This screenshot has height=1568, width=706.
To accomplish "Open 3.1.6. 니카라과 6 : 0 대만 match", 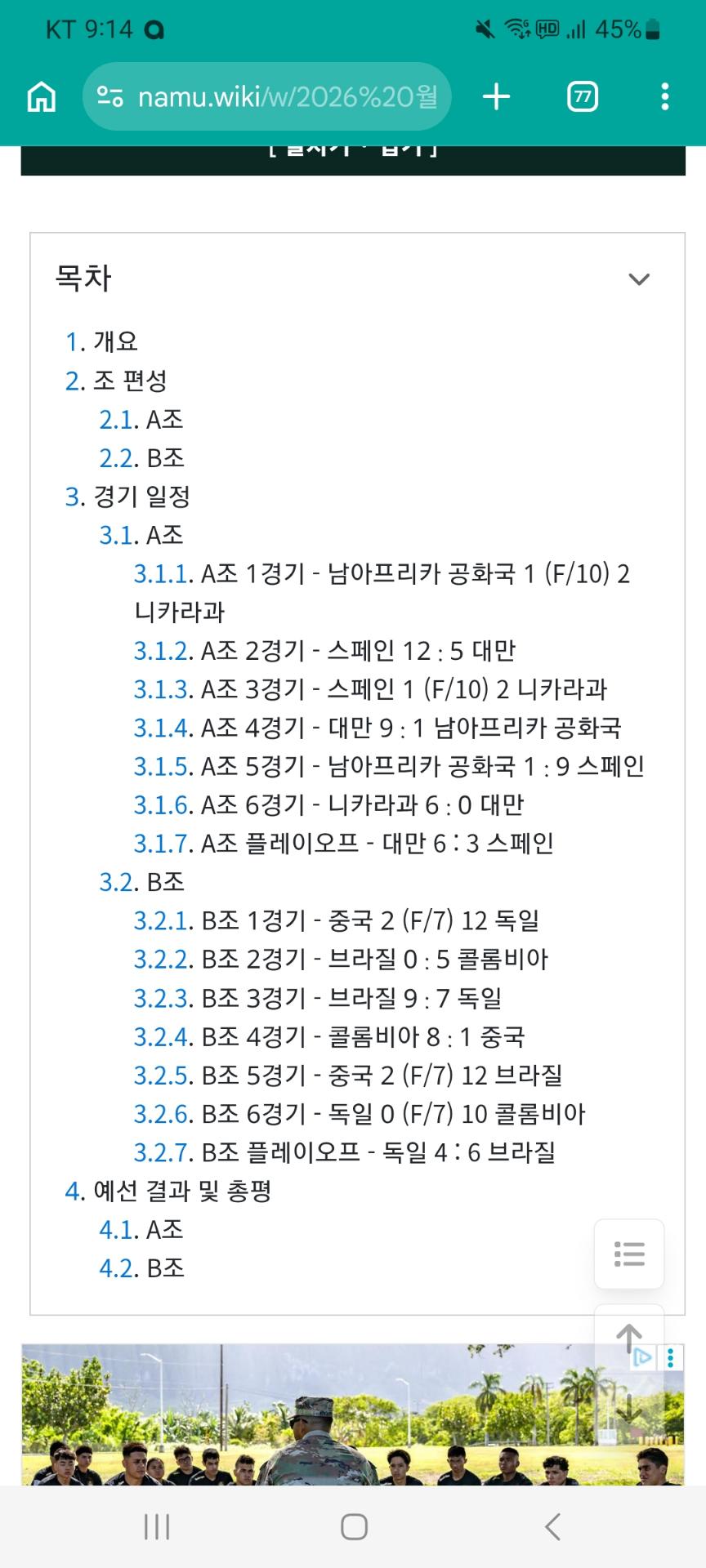I will tap(162, 805).
